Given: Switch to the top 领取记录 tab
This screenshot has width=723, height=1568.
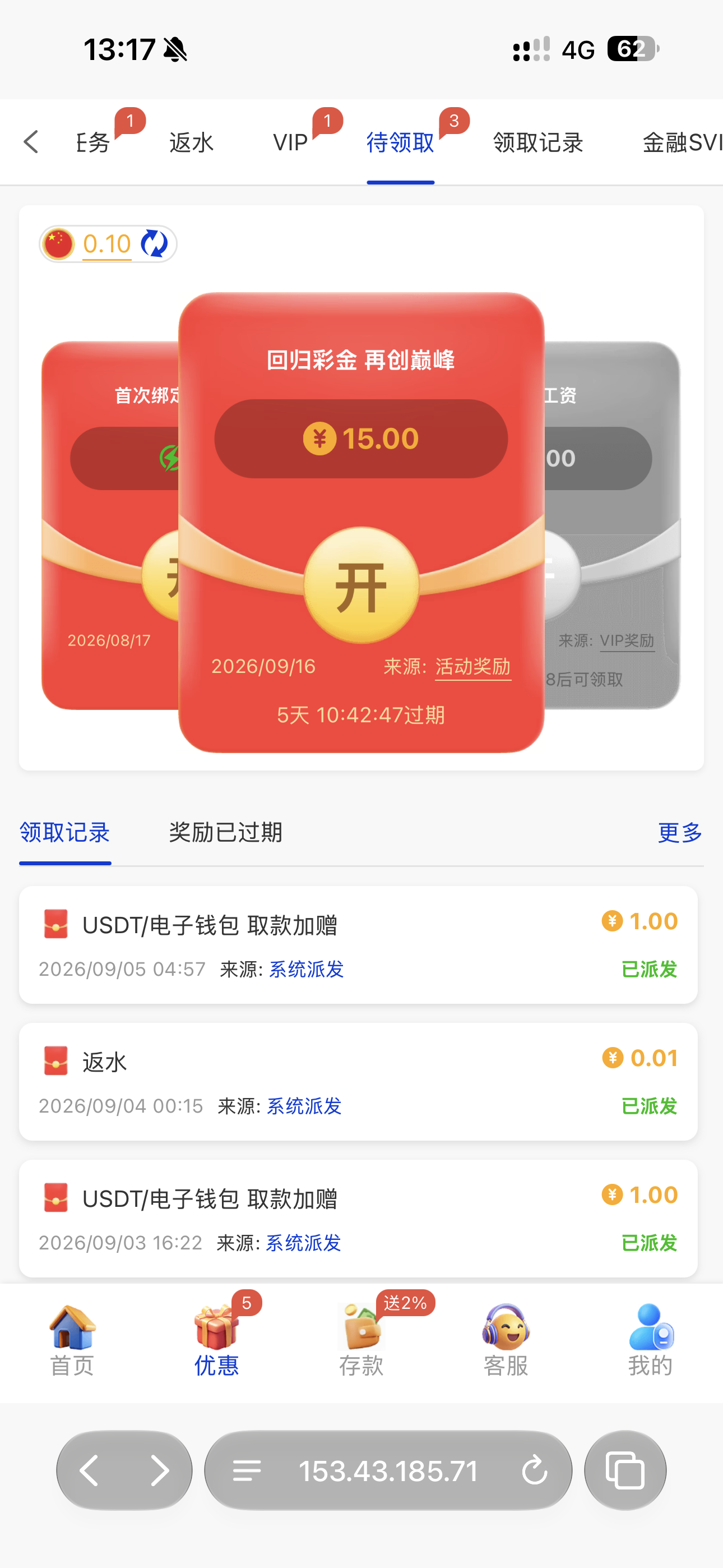Looking at the screenshot, I should coord(538,142).
